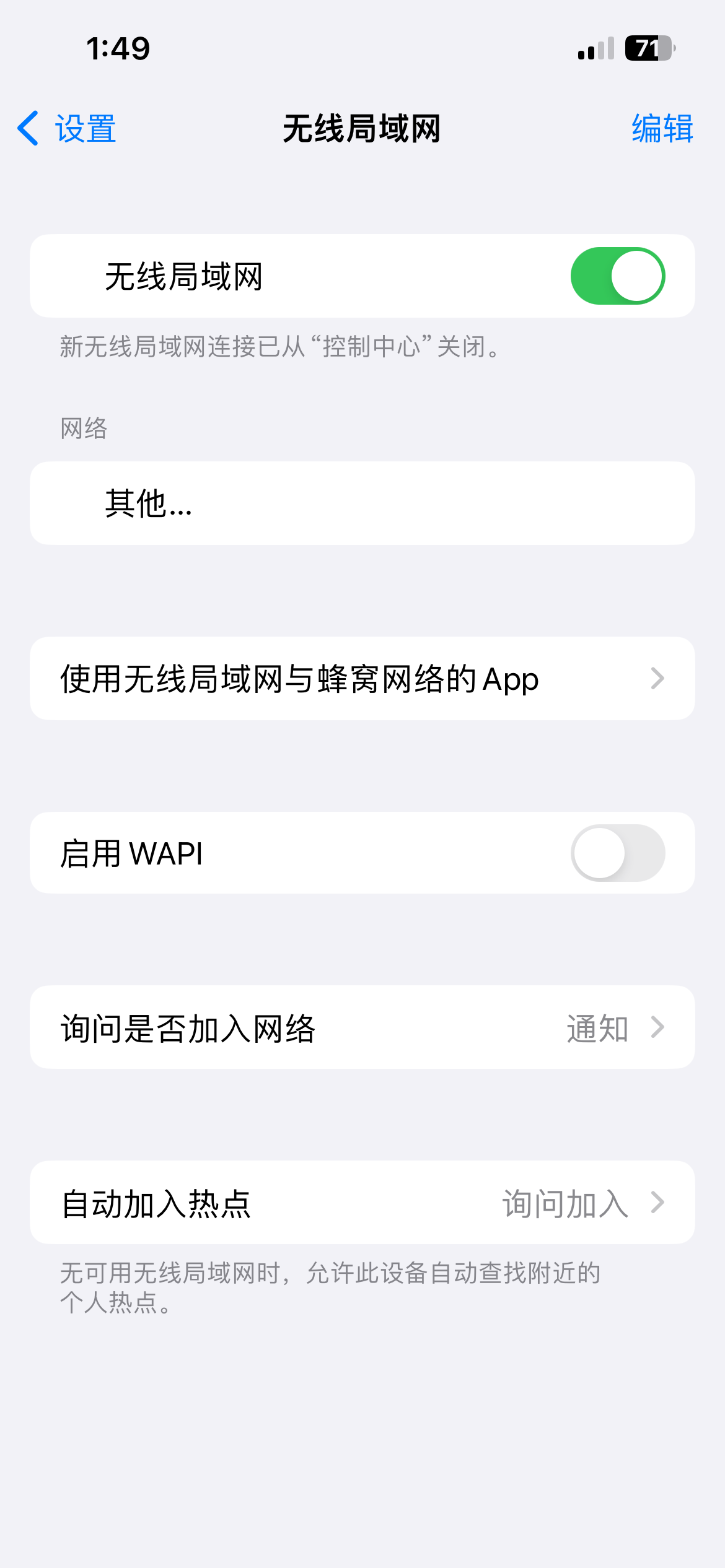Viewport: 725px width, 1568px height.
Task: Open 自动加入热点 options
Action: coord(362,1203)
